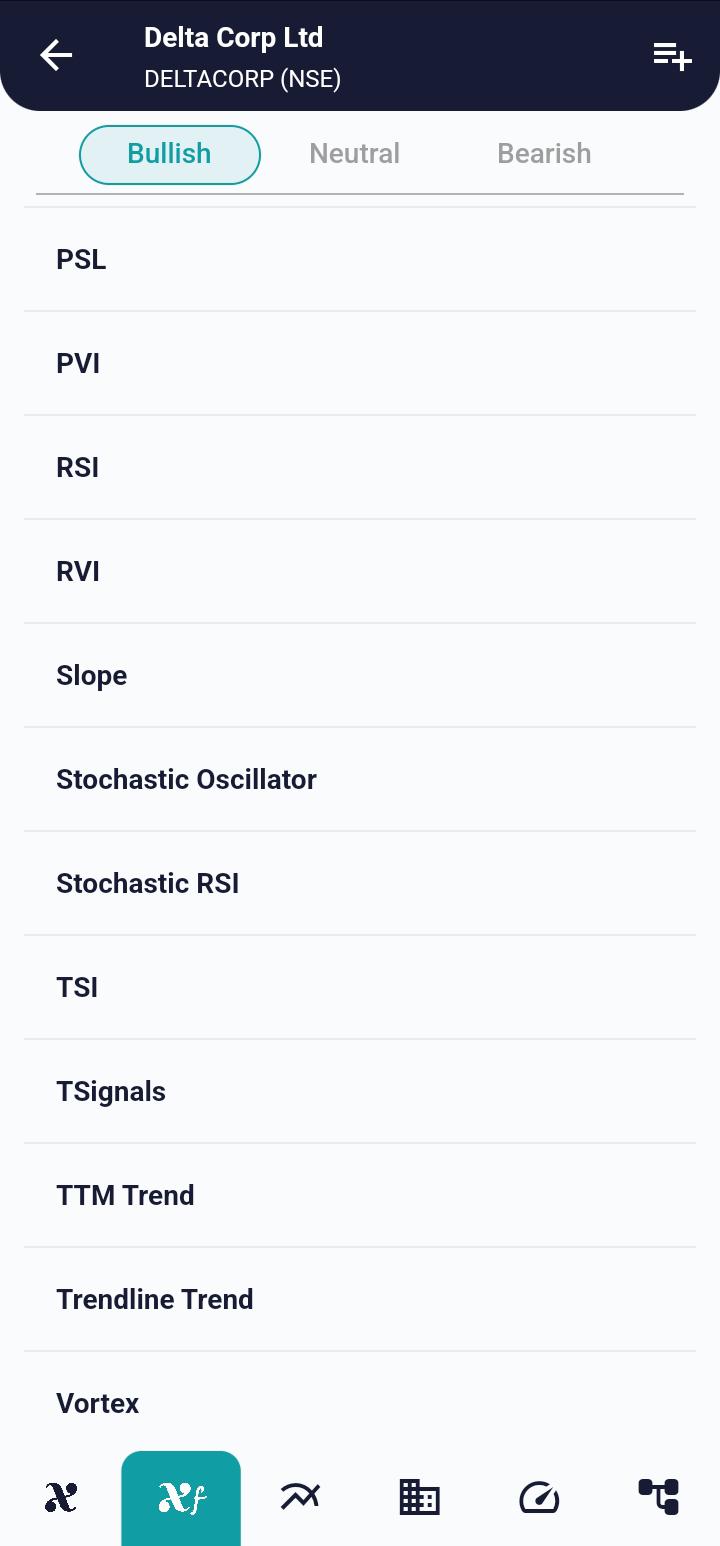
Task: Open the Vortex indicator row
Action: click(360, 1403)
